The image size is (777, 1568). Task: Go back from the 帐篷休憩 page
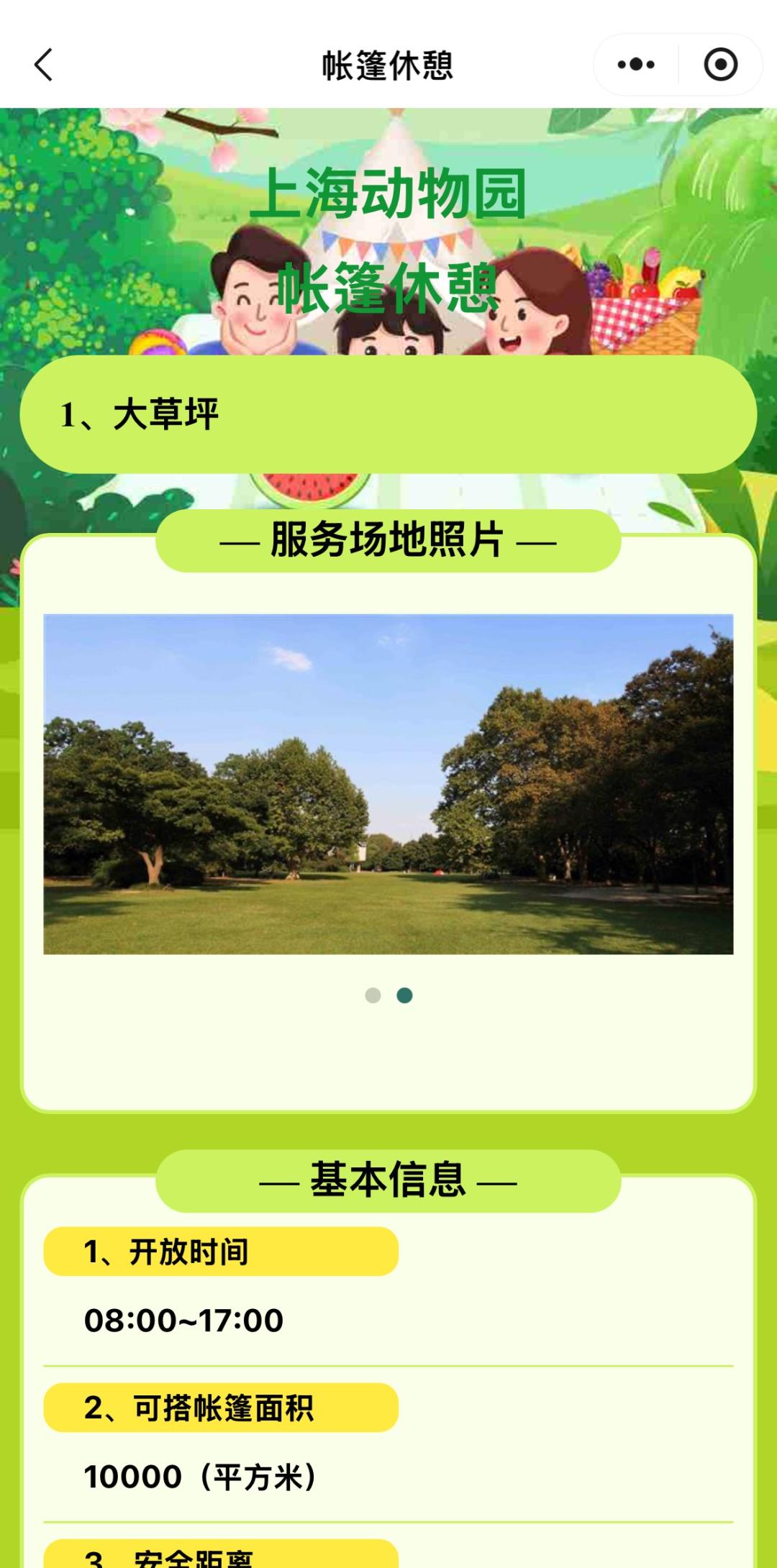44,65
